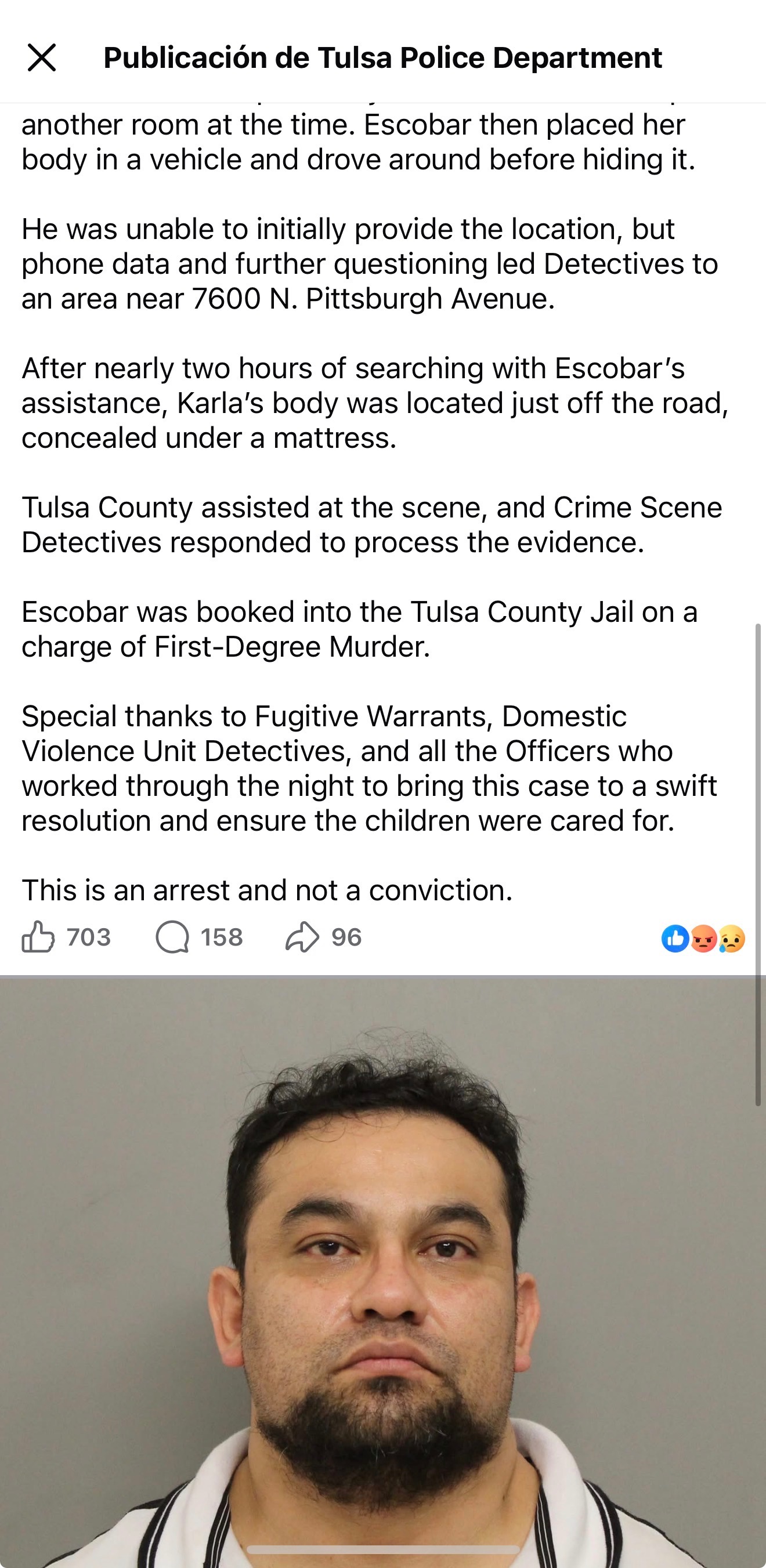Like the post with 703 likes
The height and width of the screenshot is (1568, 766).
tap(39, 937)
